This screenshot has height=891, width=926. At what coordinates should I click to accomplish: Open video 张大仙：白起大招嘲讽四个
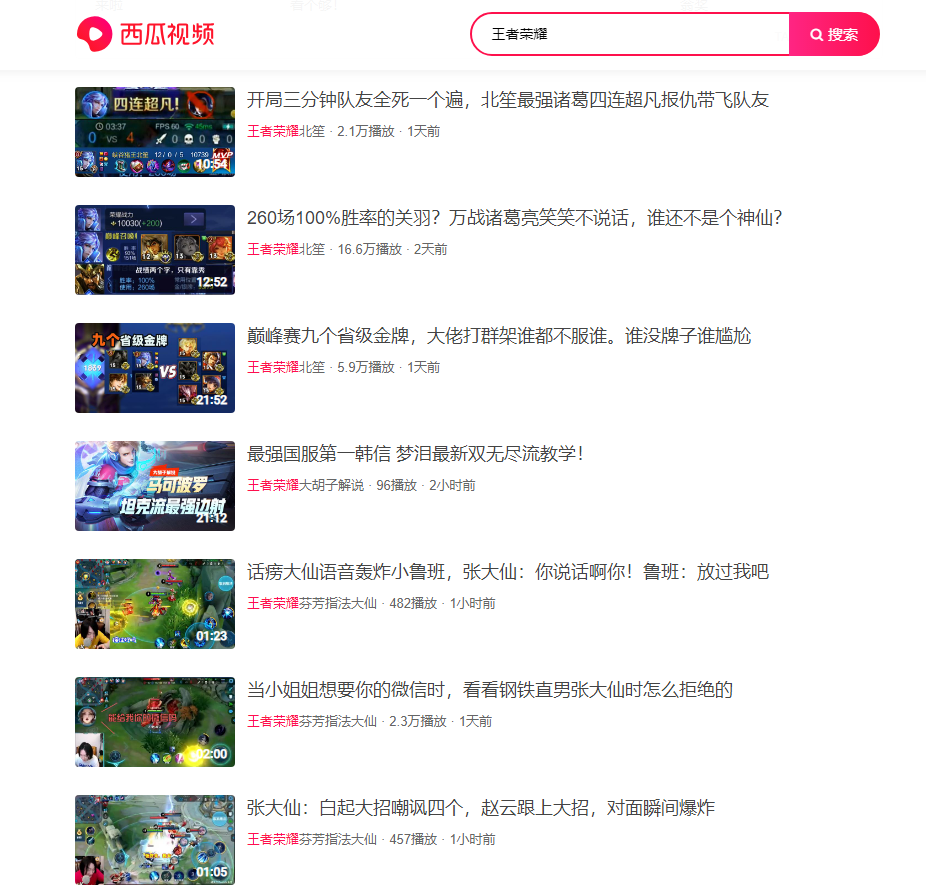point(480,808)
